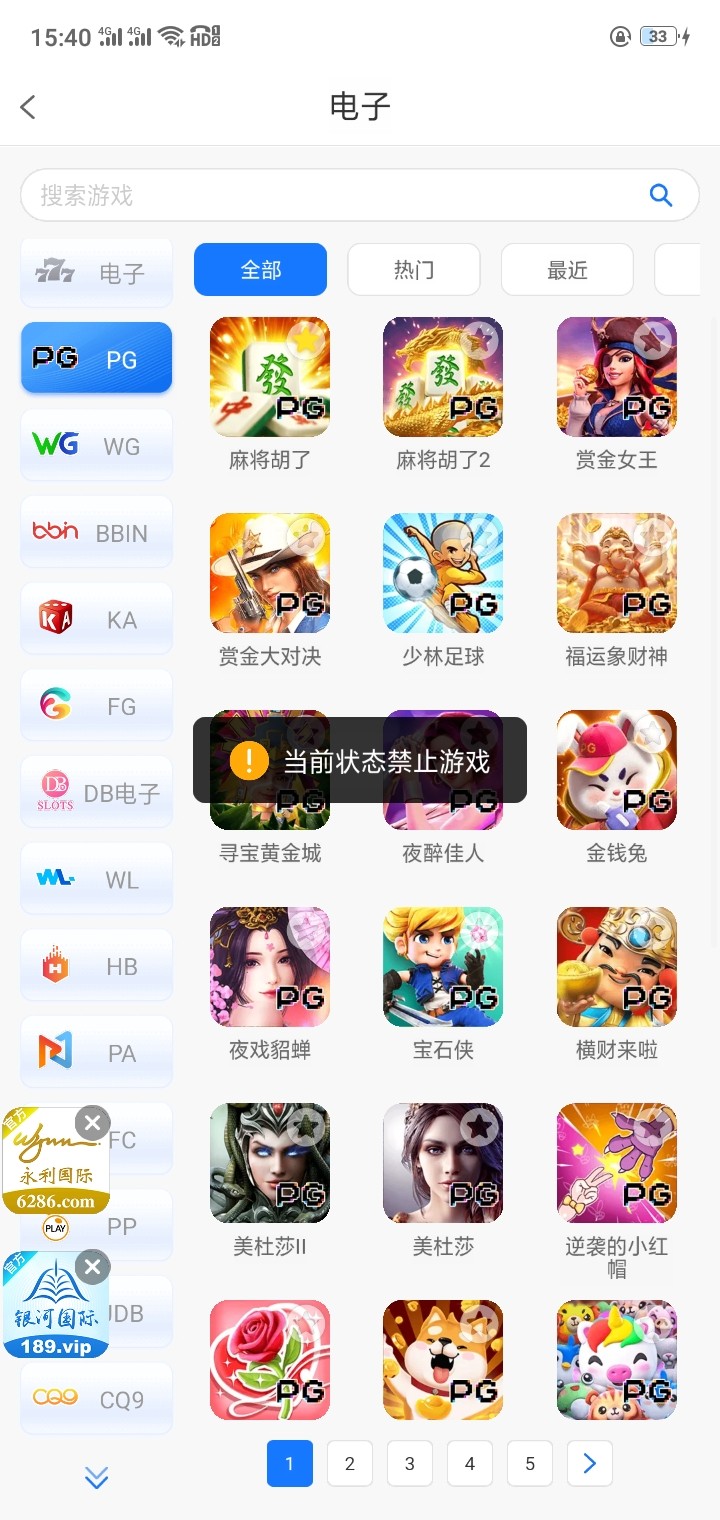Image resolution: width=720 pixels, height=1520 pixels.
Task: Tap the search magnifier icon
Action: [x=661, y=195]
